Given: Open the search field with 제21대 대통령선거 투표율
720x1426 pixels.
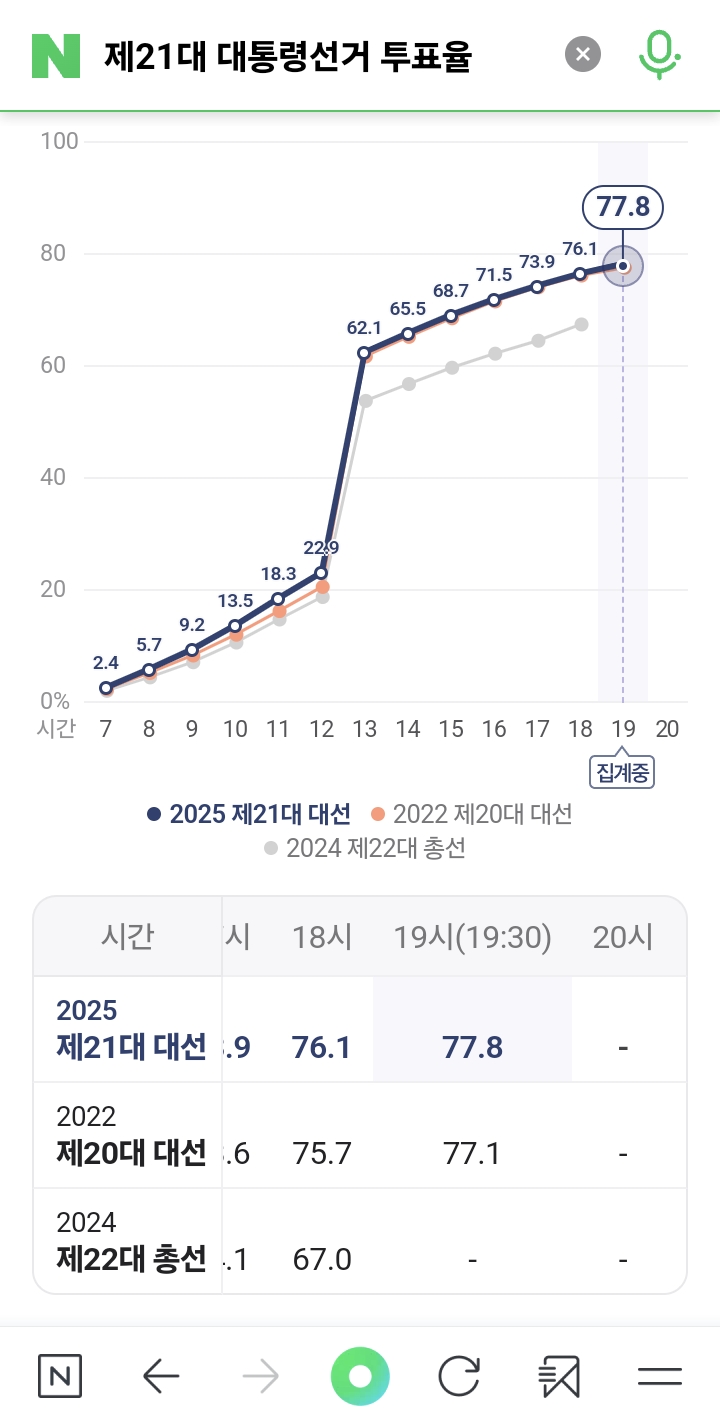Looking at the screenshot, I should point(288,55).
